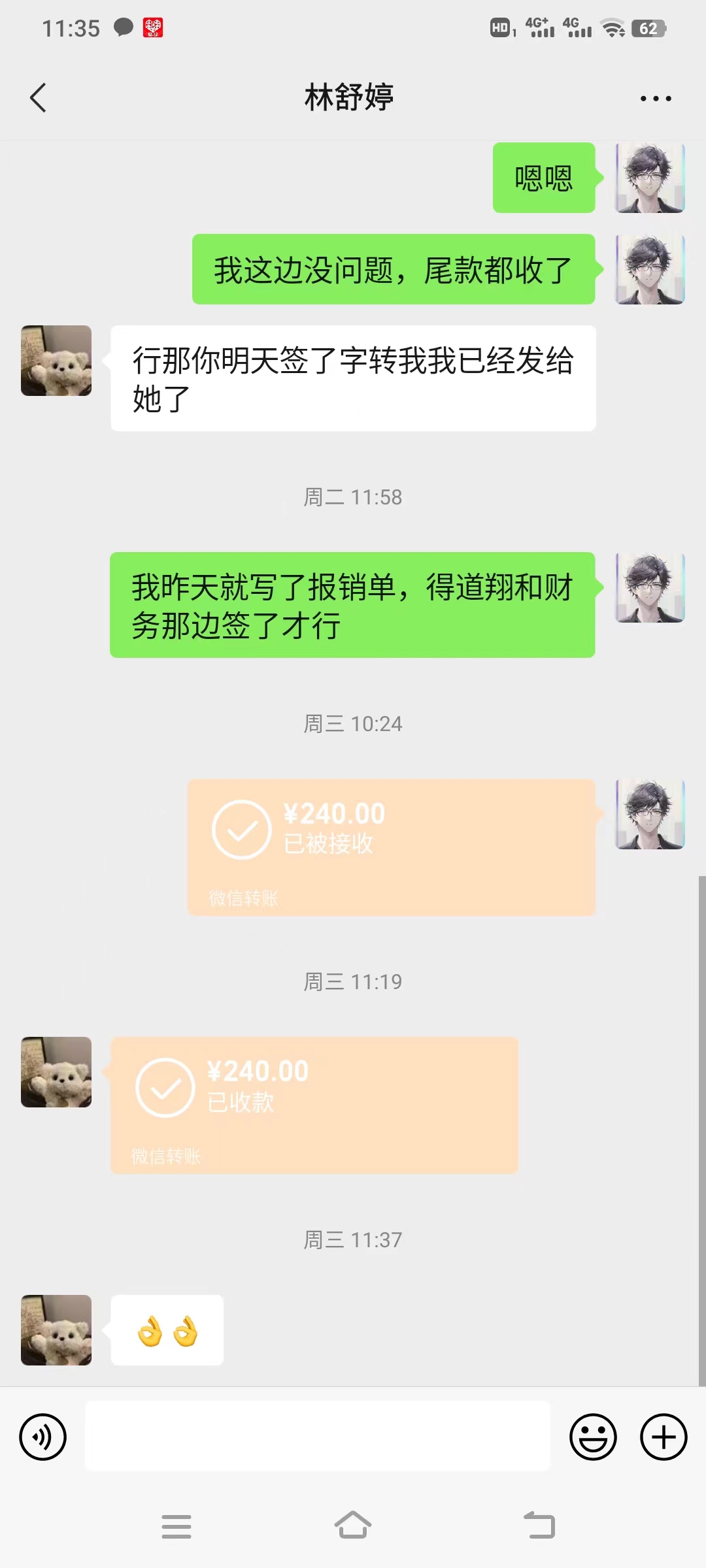Image resolution: width=706 pixels, height=1568 pixels.
Task: Open the three-dot chat info menu
Action: pyautogui.click(x=655, y=99)
